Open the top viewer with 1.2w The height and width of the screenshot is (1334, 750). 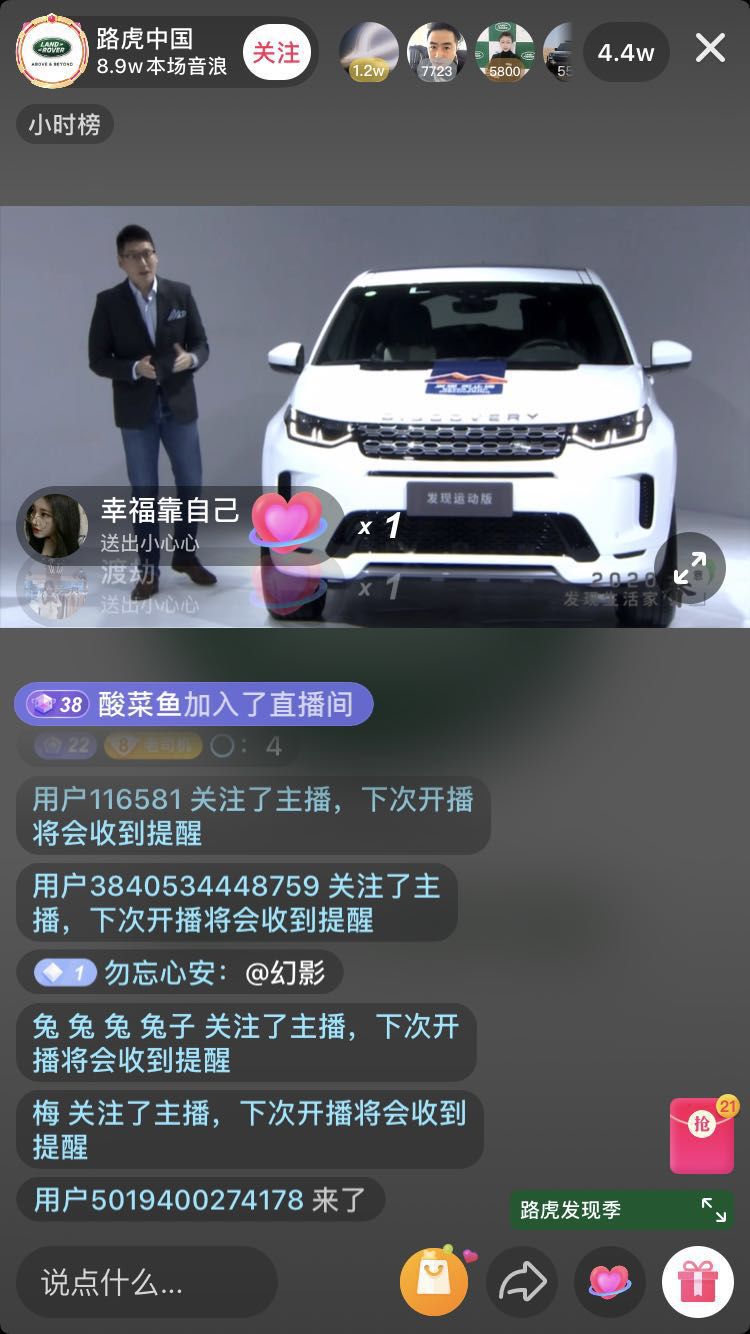click(x=368, y=52)
